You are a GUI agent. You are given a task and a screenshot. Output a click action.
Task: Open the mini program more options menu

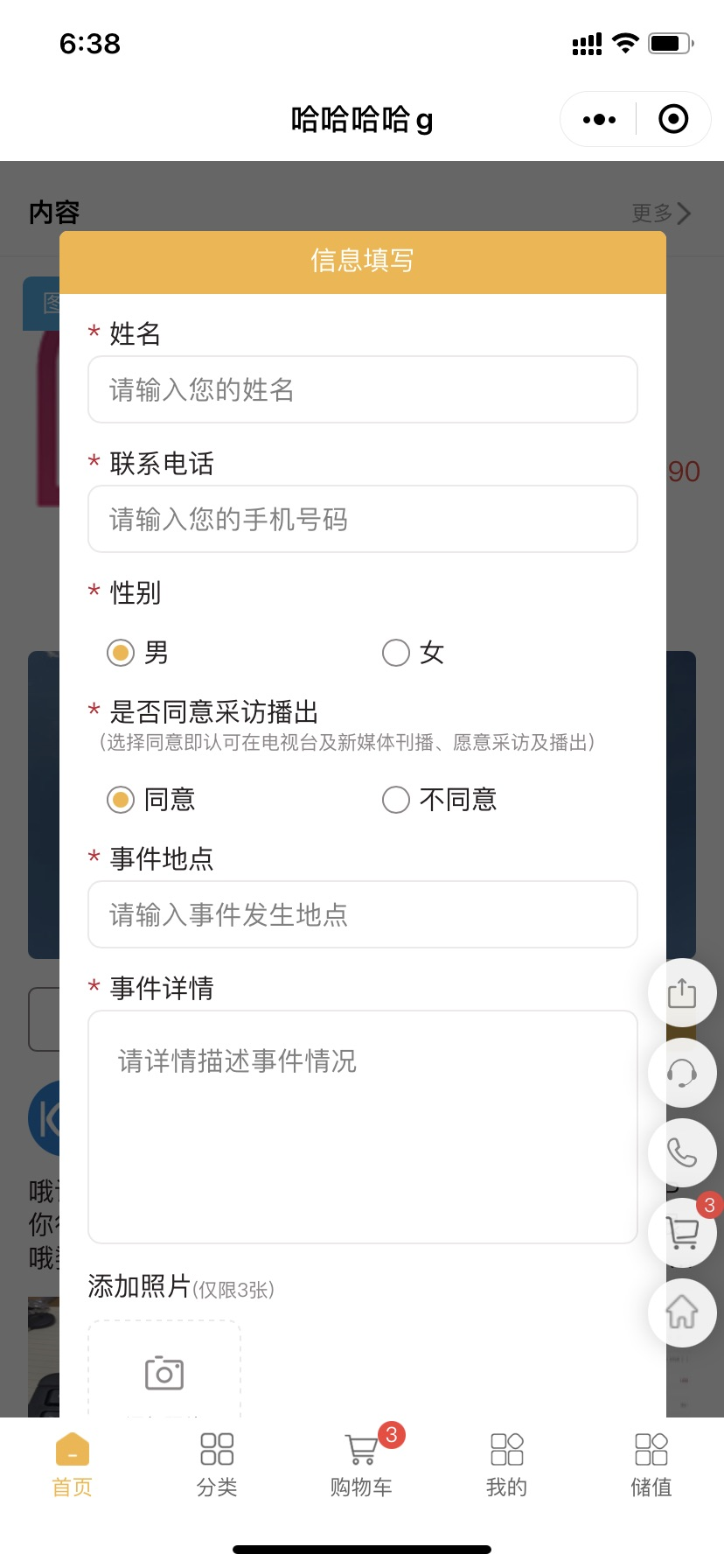[x=599, y=119]
